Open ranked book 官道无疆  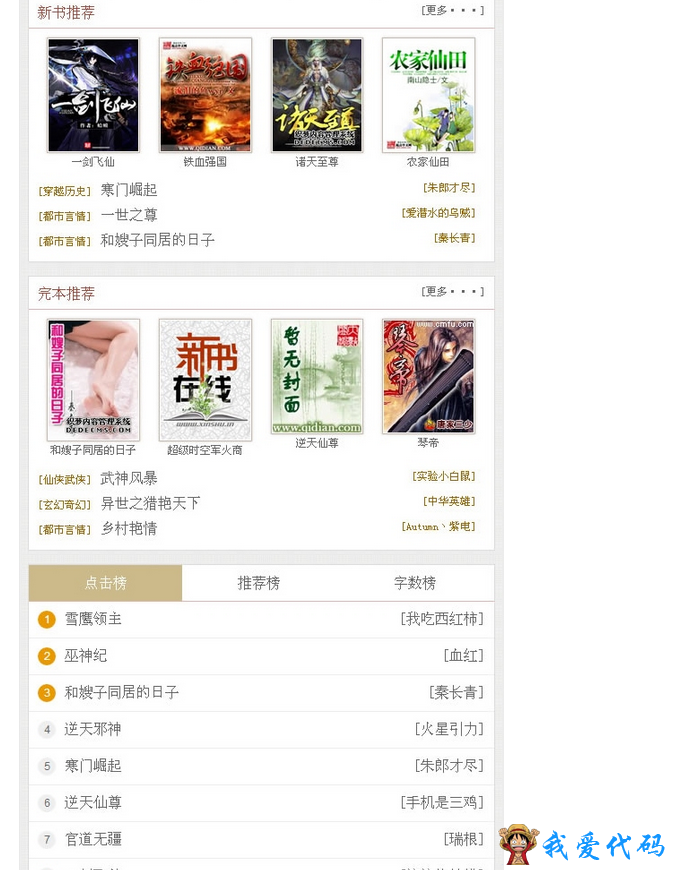(x=93, y=839)
